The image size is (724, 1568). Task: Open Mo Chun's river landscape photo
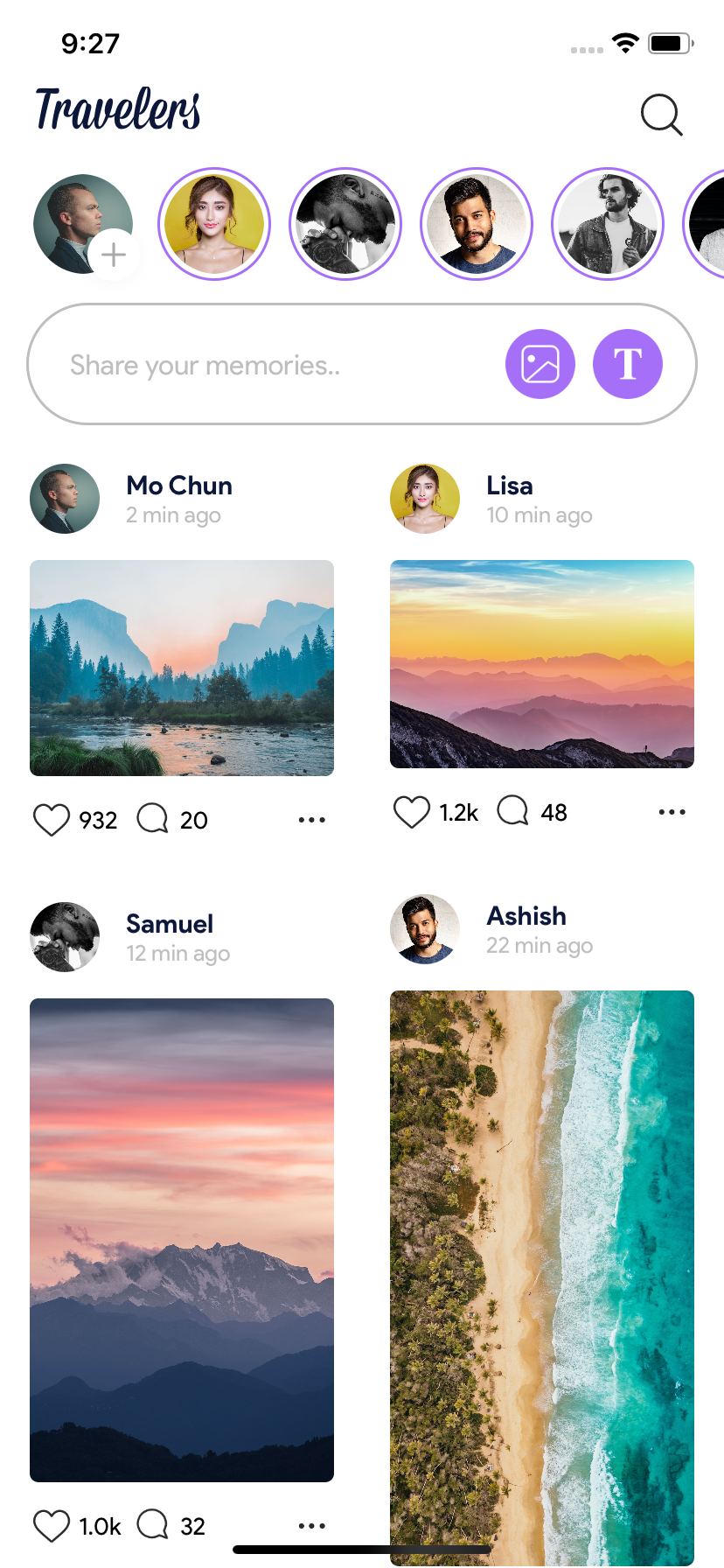tap(182, 668)
